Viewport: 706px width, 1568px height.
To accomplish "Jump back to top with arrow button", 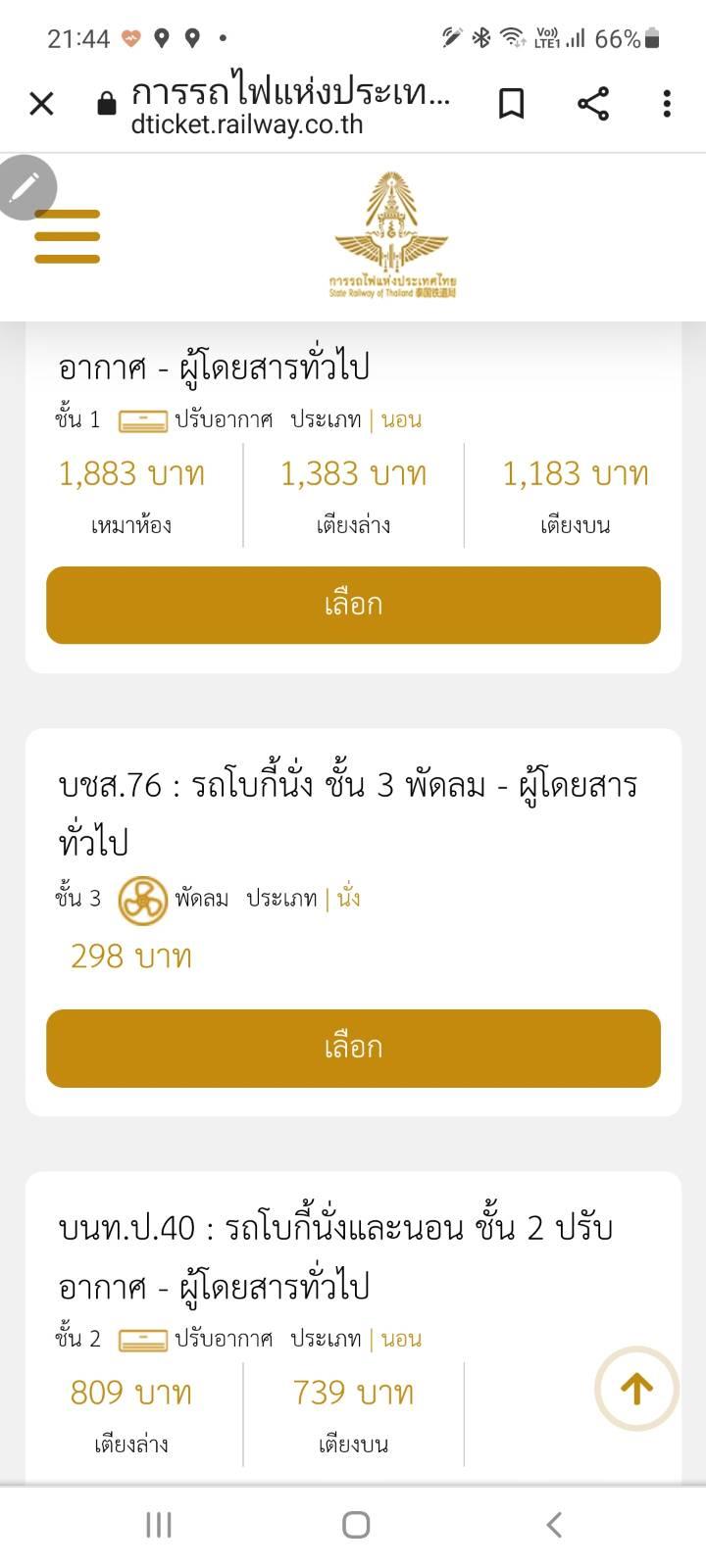I will click(x=636, y=1388).
